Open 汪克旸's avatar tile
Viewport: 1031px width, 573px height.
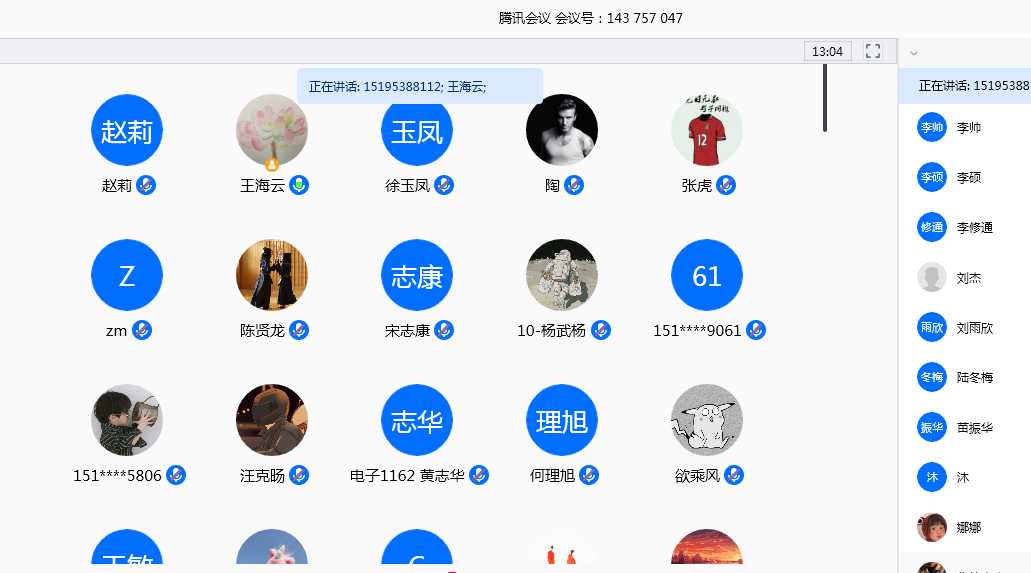(x=272, y=420)
